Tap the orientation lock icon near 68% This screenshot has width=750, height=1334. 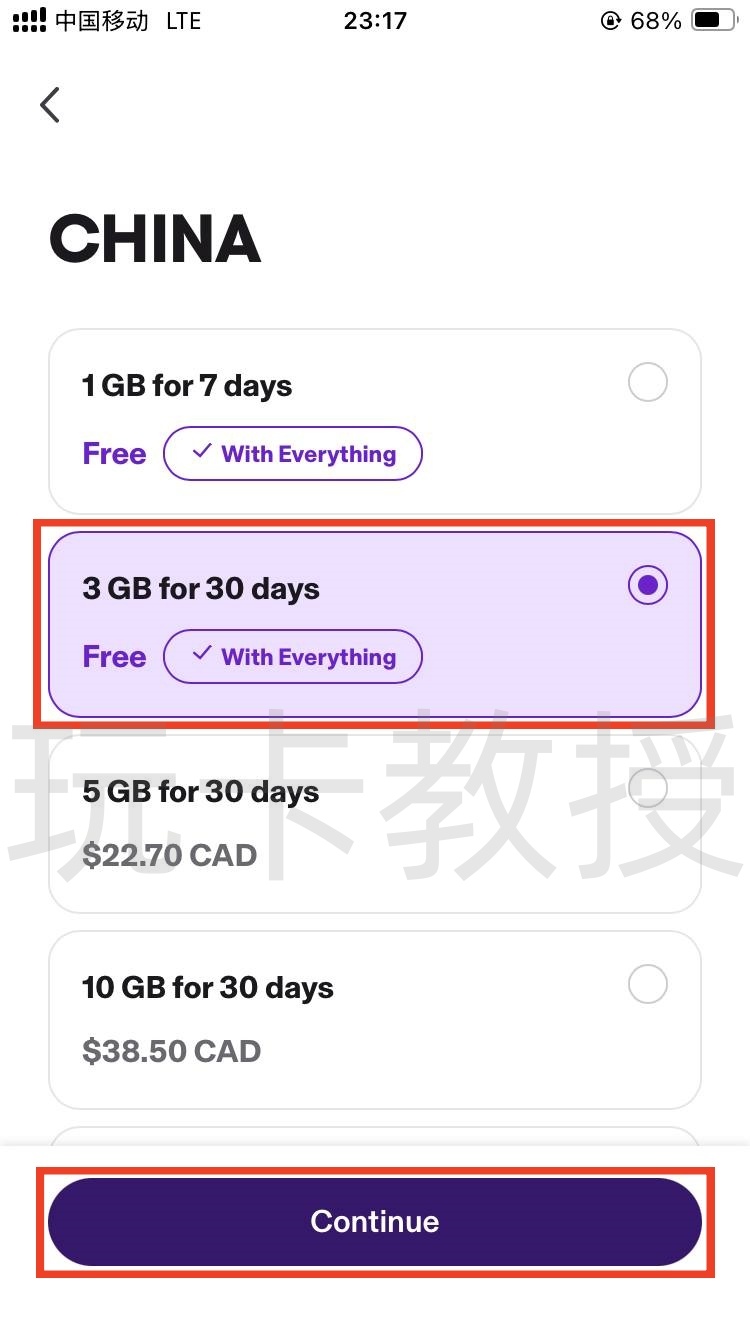click(611, 20)
